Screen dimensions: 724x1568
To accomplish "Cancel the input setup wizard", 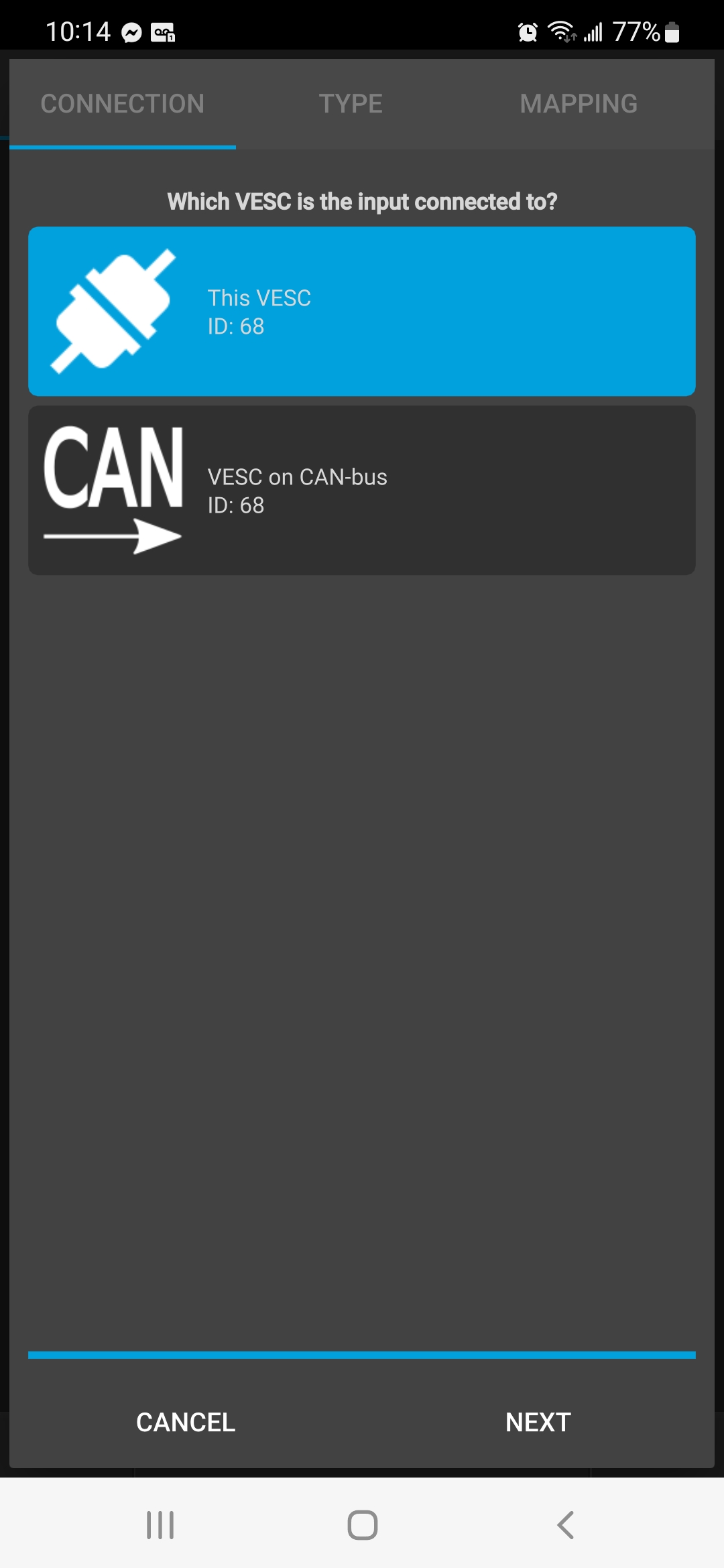I will pyautogui.click(x=186, y=1422).
